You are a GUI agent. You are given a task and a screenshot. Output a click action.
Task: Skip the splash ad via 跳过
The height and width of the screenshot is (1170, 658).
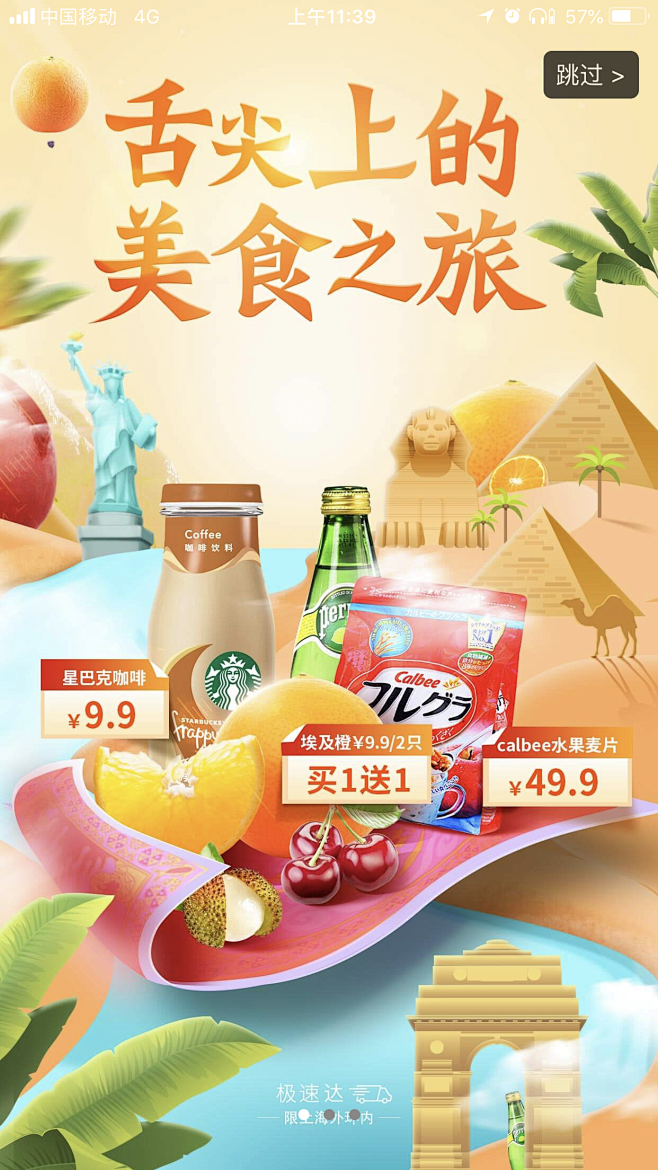[x=590, y=75]
